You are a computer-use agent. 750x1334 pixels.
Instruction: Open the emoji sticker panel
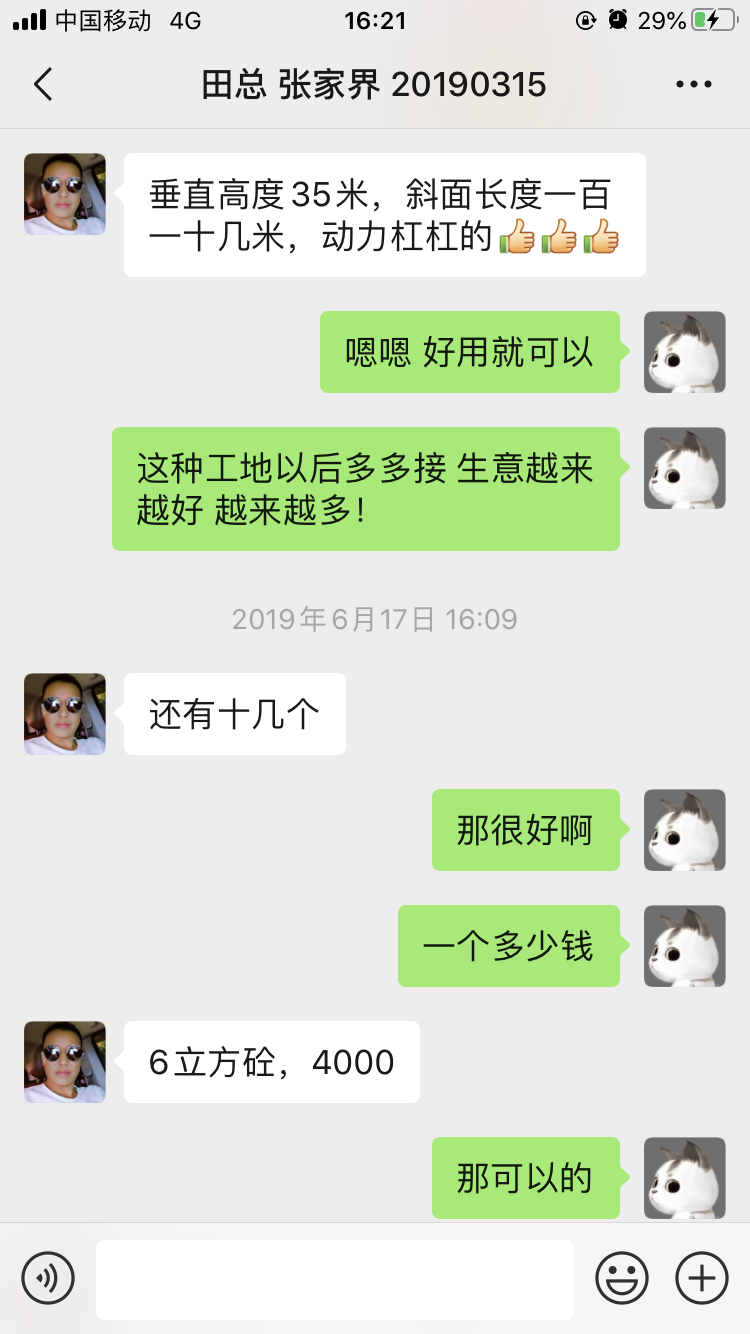click(x=622, y=1278)
